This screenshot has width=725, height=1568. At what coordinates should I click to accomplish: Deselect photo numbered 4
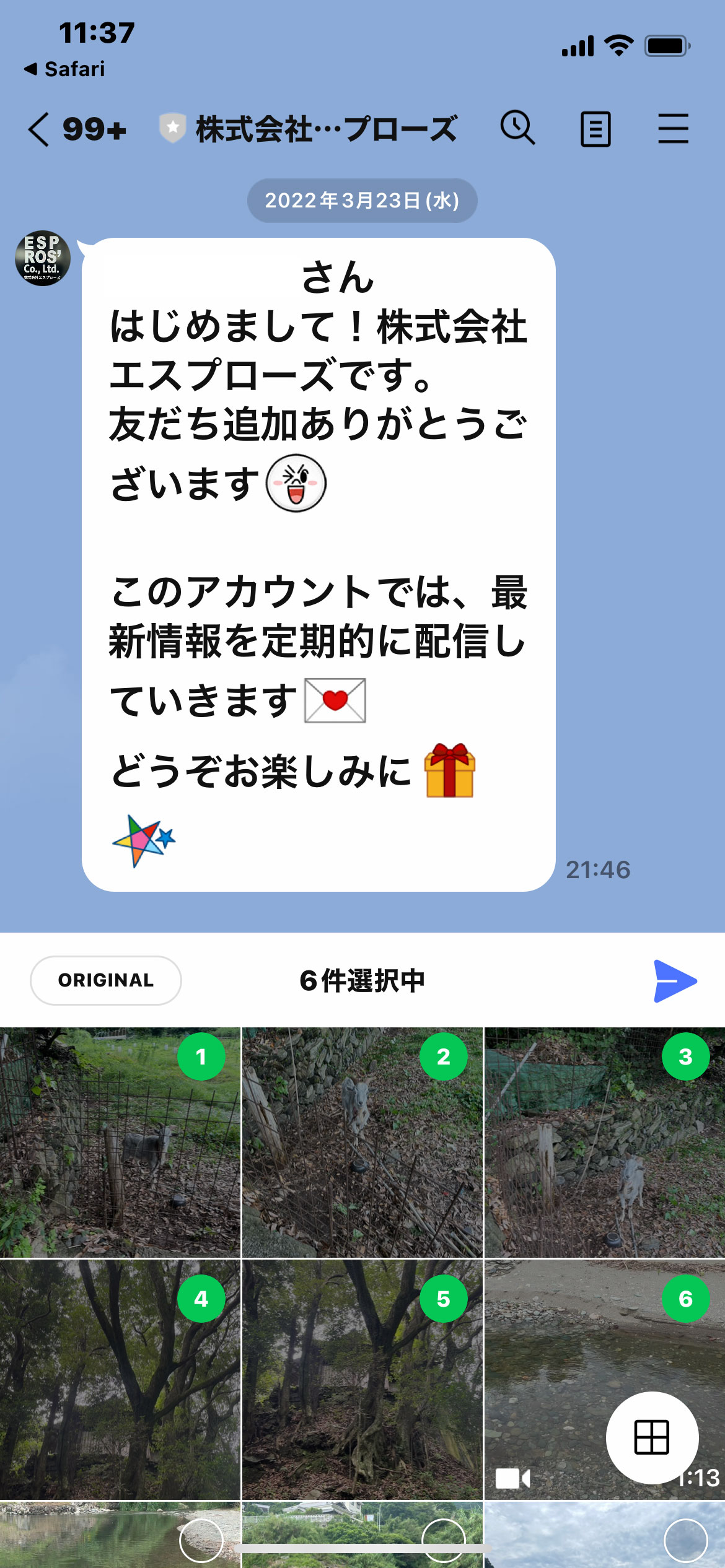coord(201,1299)
